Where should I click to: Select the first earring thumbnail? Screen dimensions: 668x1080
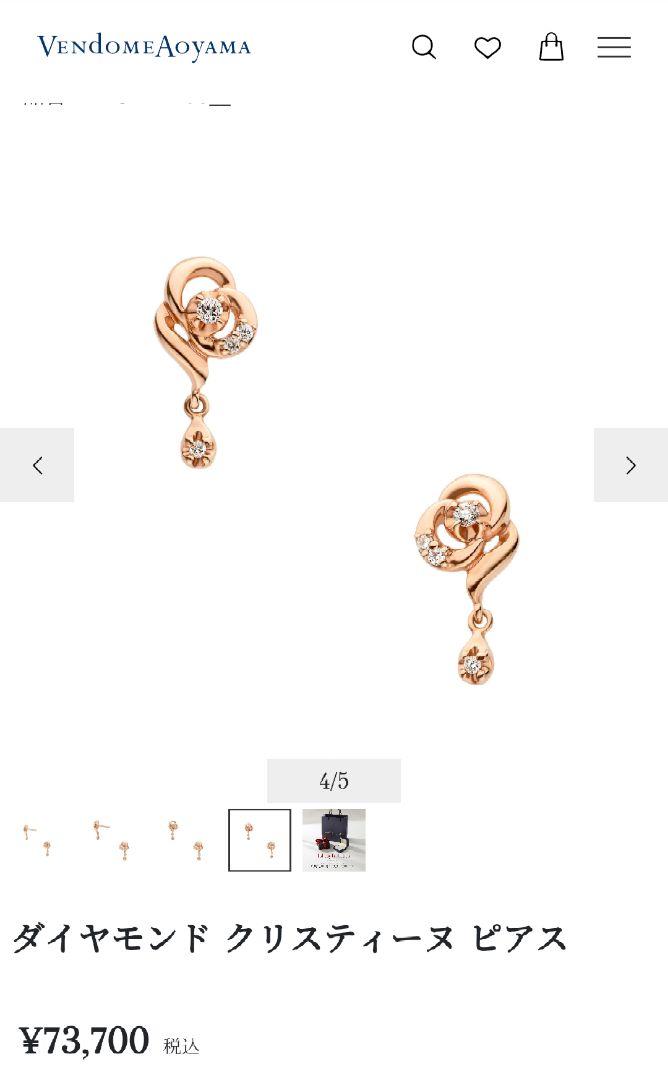(x=38, y=840)
